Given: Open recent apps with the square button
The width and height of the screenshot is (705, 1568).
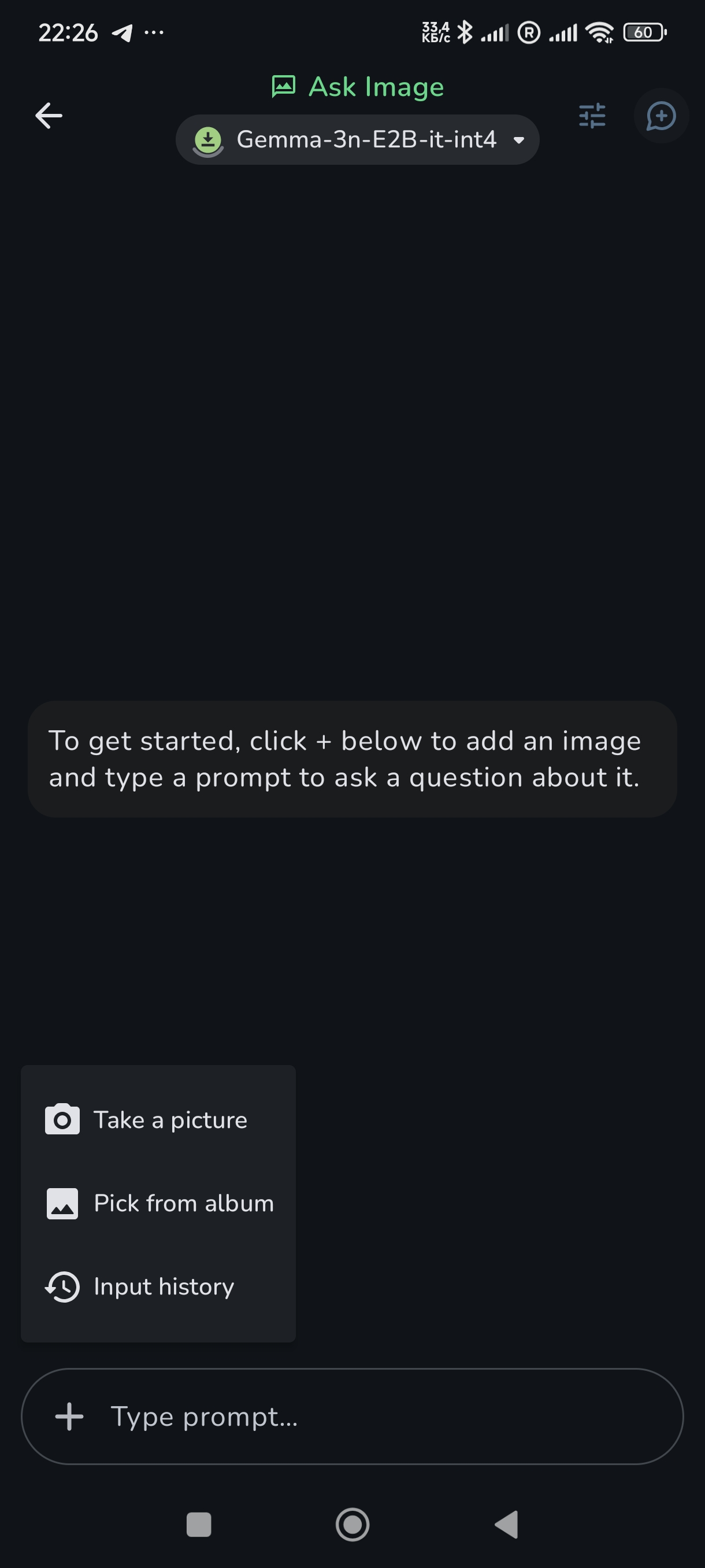Looking at the screenshot, I should [x=198, y=1525].
